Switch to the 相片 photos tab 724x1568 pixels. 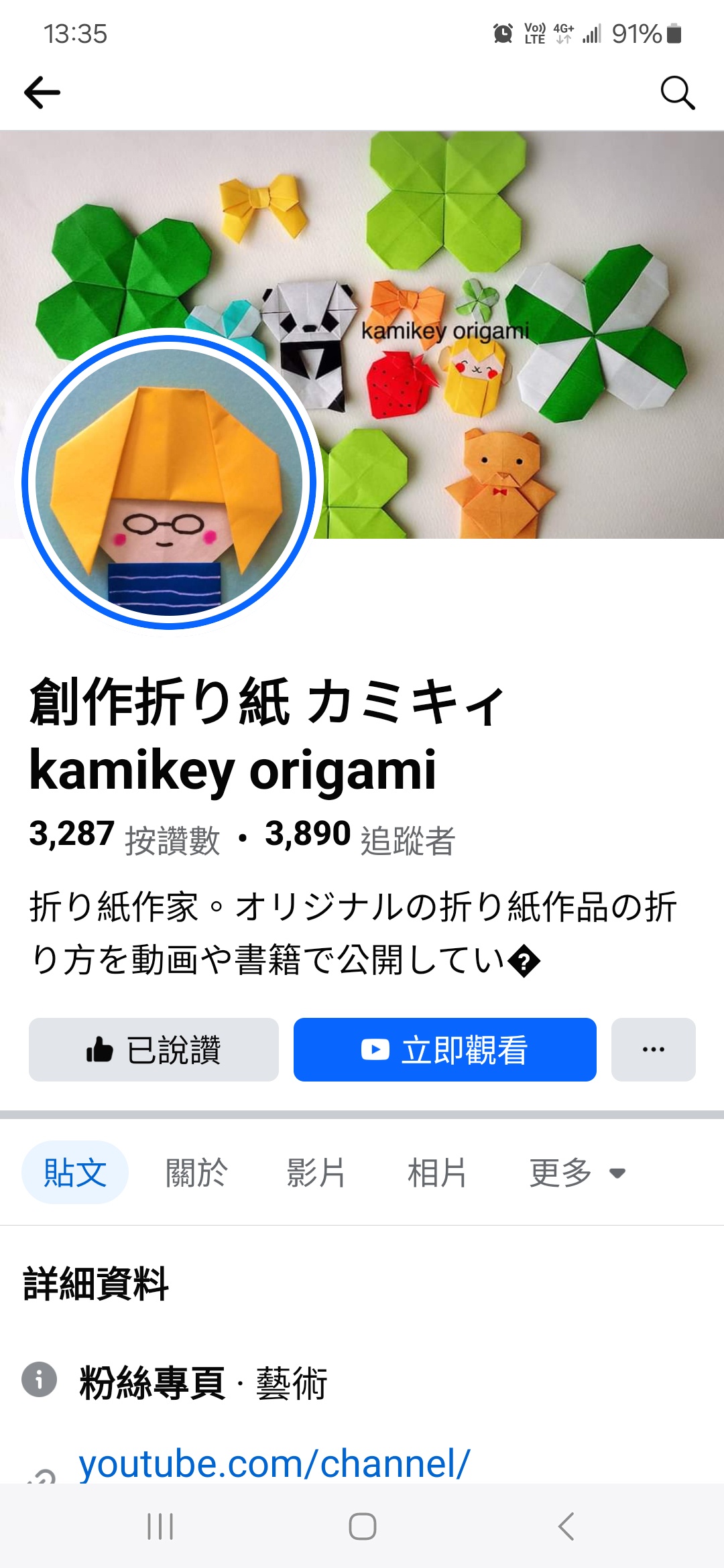pyautogui.click(x=436, y=1173)
